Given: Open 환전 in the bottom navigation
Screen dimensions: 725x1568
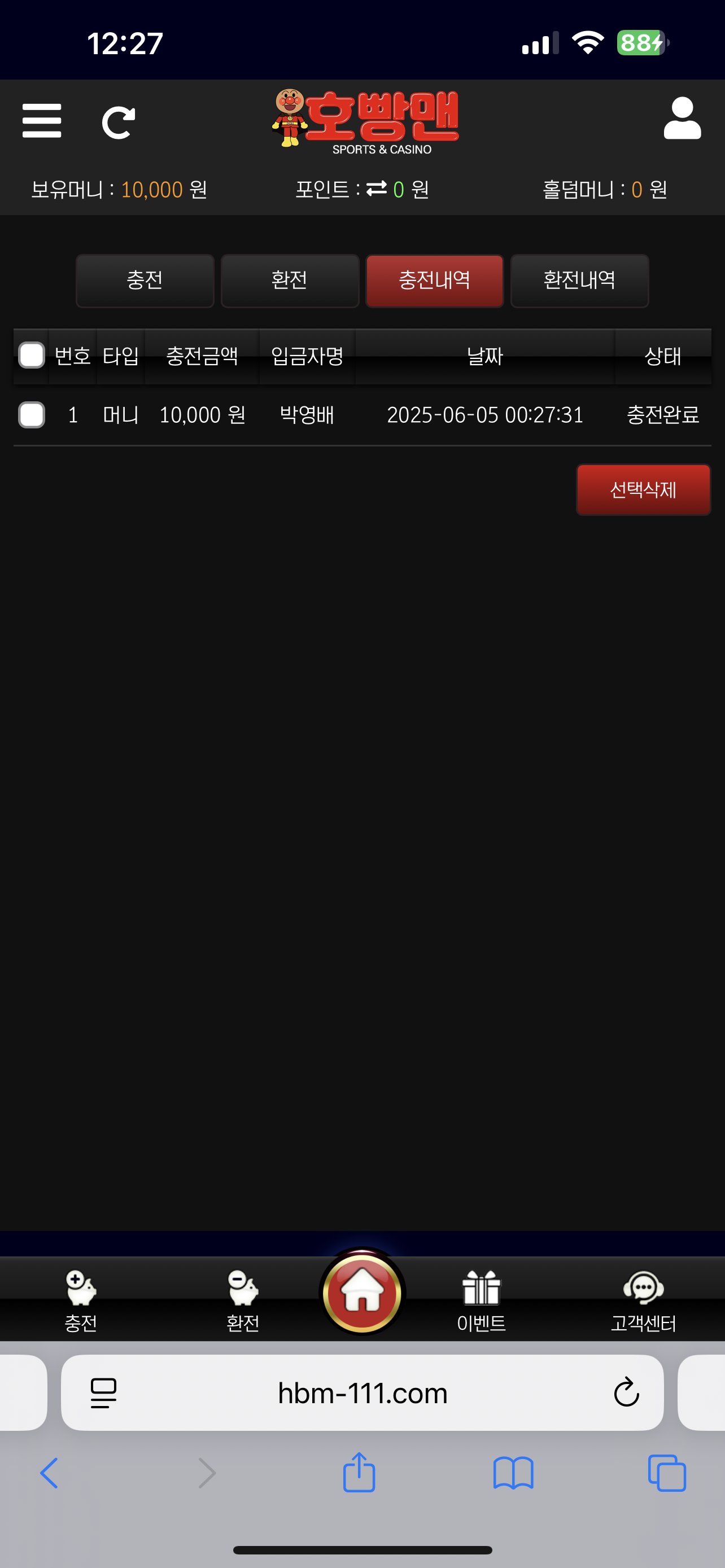Looking at the screenshot, I should [243, 1299].
